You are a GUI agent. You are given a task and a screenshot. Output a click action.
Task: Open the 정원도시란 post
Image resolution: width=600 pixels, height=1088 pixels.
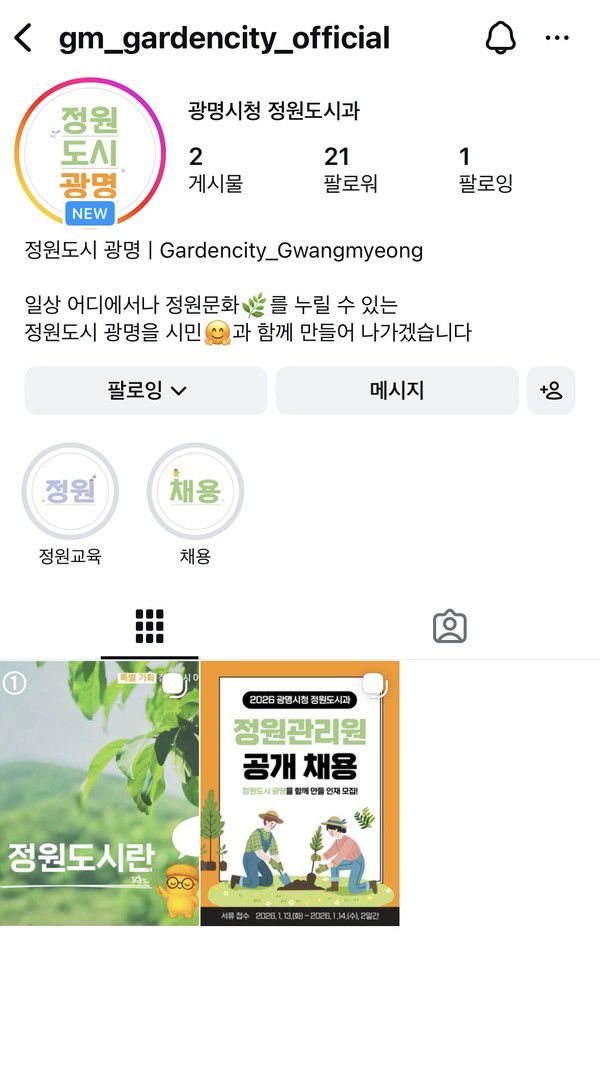coord(99,793)
